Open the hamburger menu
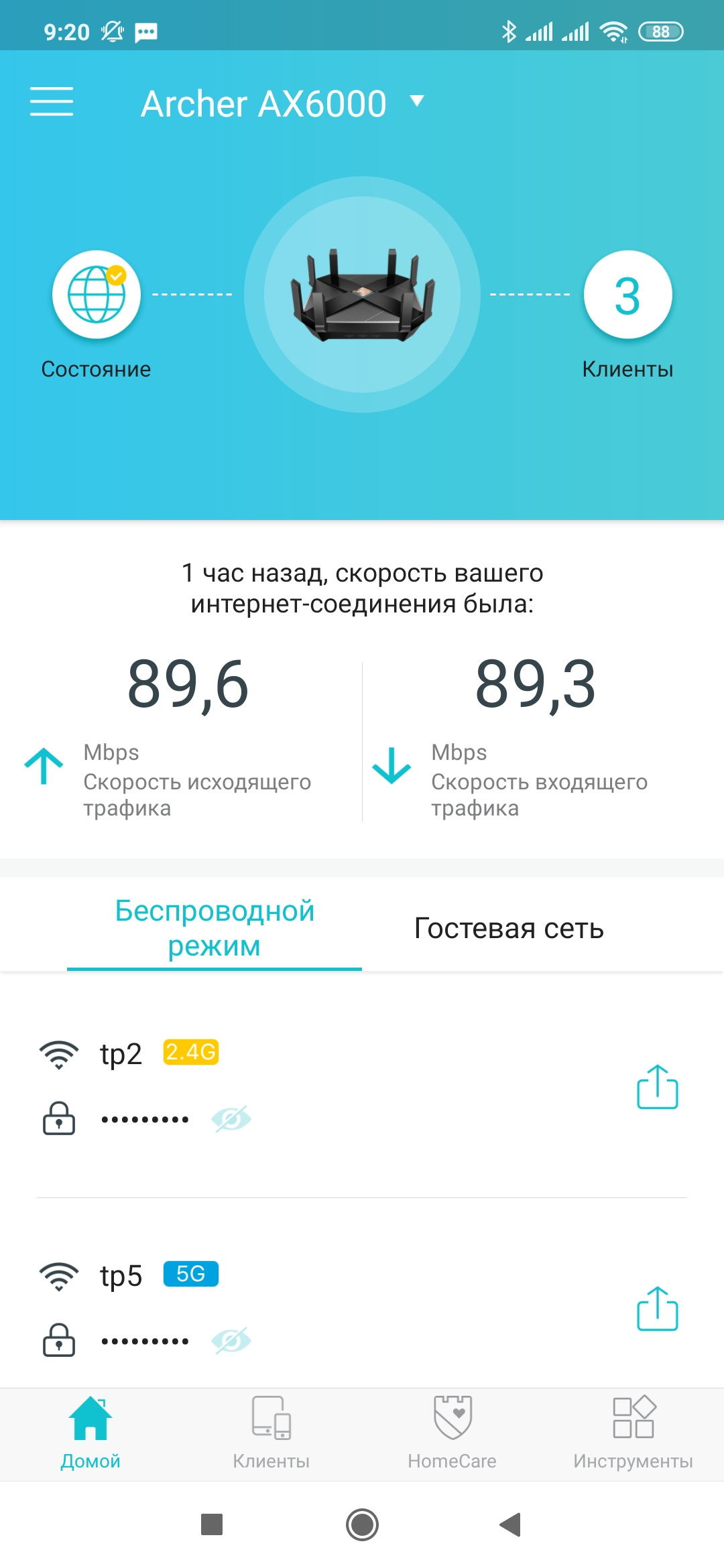 [52, 102]
